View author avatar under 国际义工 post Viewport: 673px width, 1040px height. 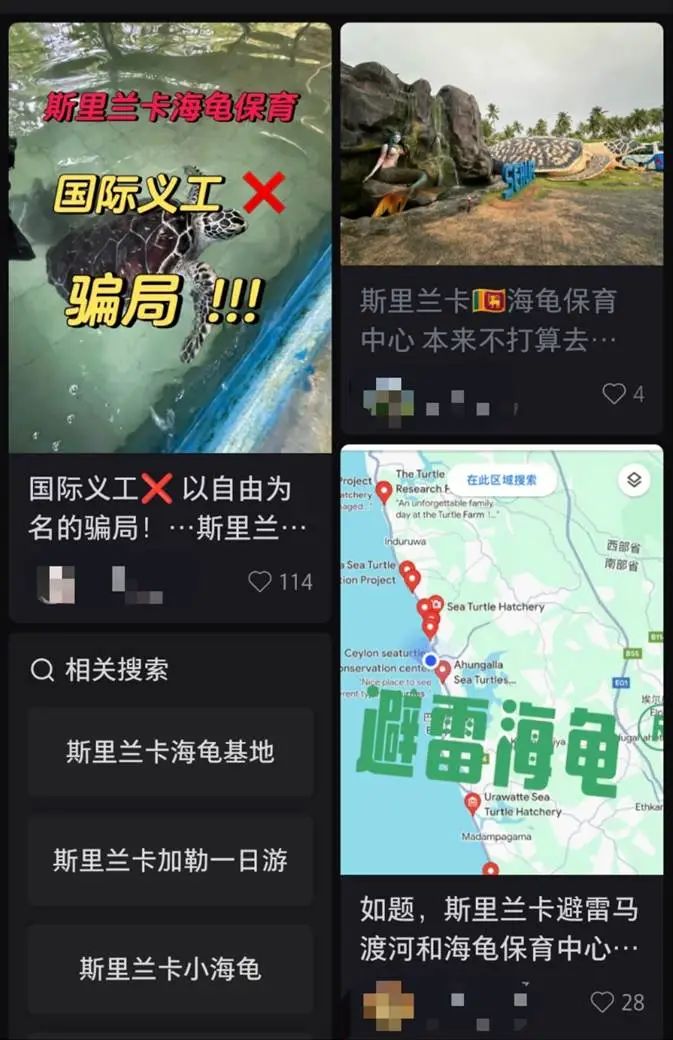[56, 583]
